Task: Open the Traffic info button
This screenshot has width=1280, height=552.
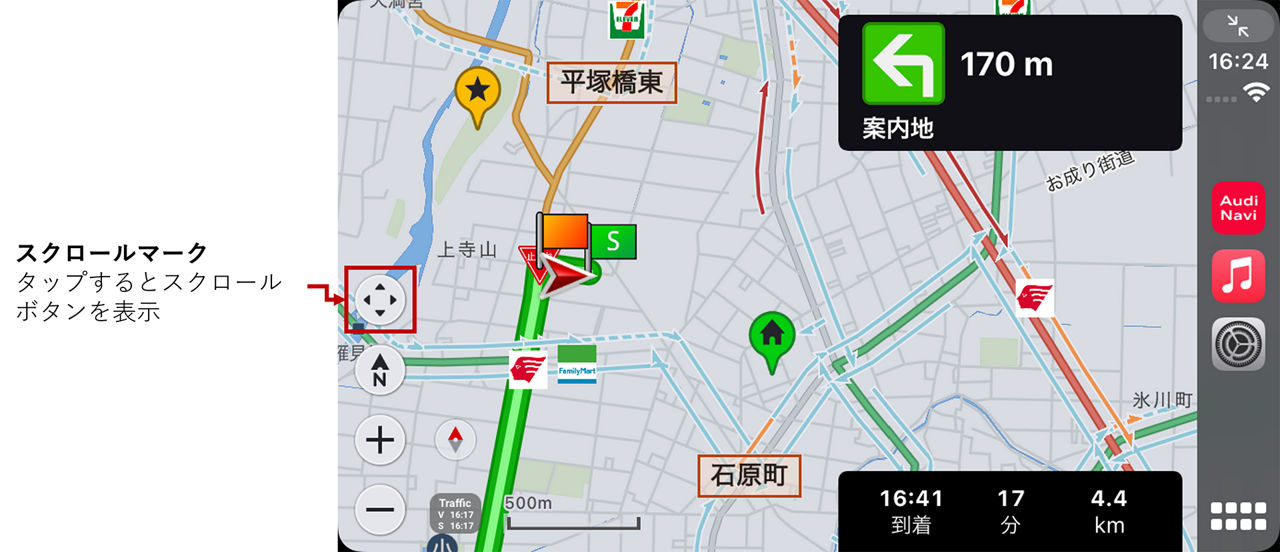Action: (x=456, y=514)
